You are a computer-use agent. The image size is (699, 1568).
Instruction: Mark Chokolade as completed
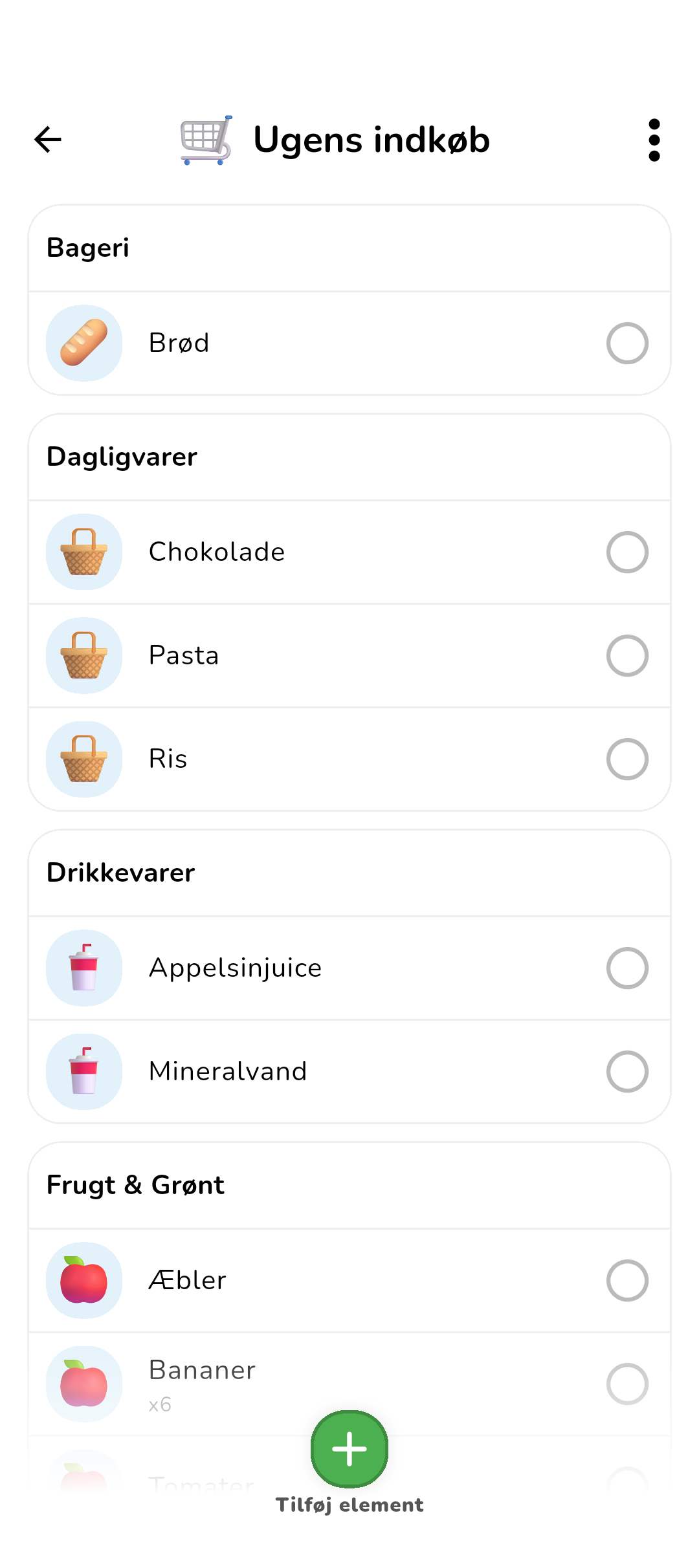coord(627,552)
